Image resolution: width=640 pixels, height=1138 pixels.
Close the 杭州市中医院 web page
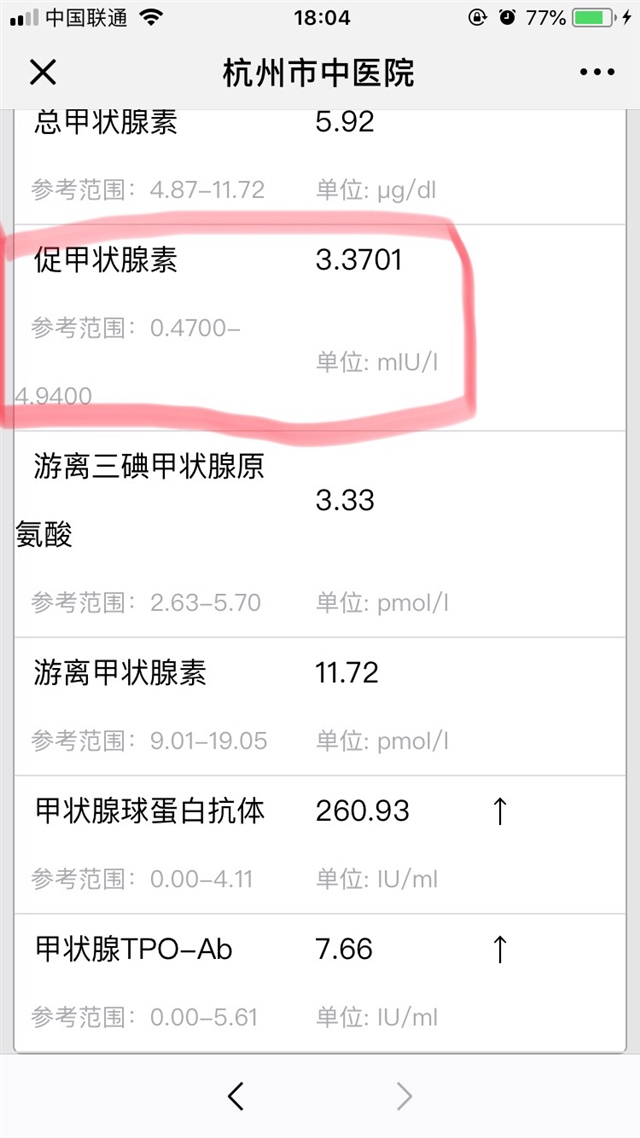[x=43, y=72]
